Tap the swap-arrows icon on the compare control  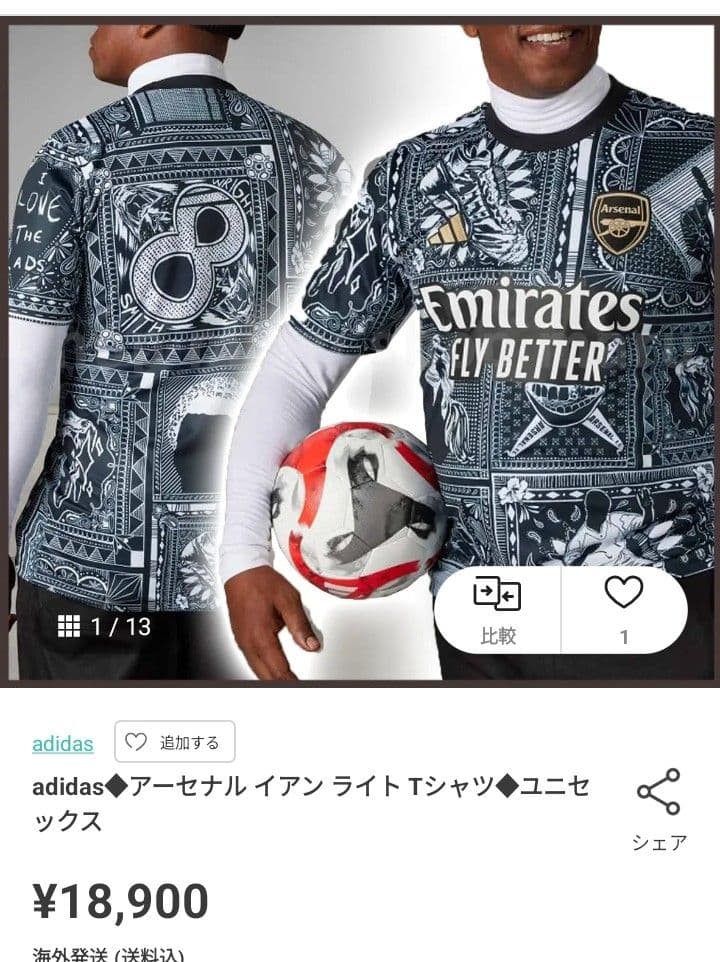click(x=498, y=591)
